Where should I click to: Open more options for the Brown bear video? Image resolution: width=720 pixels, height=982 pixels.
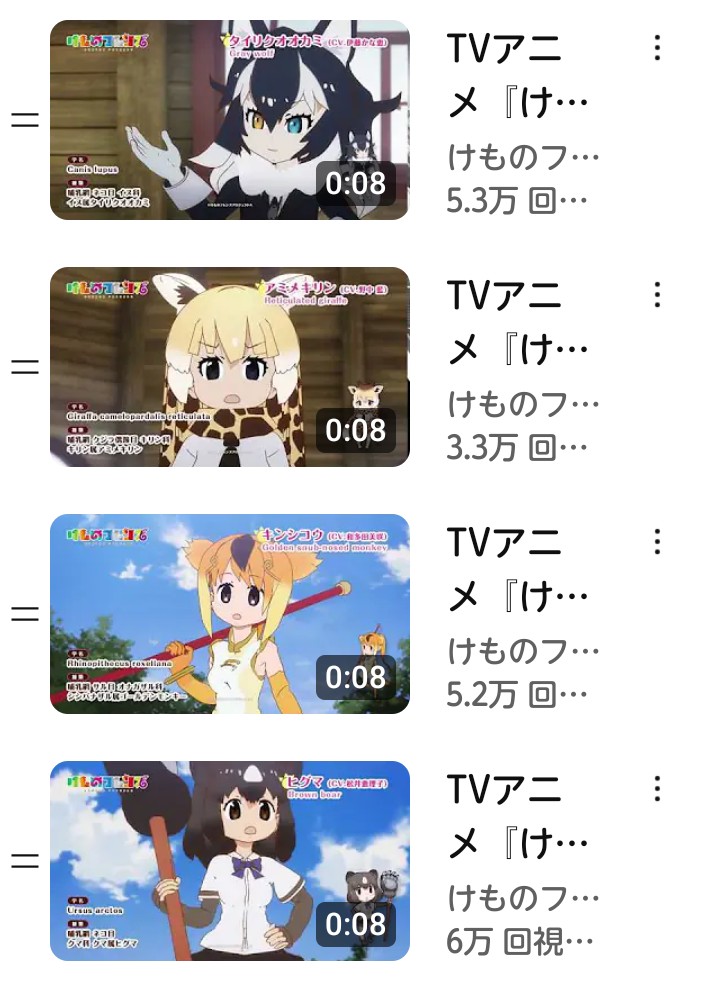(x=657, y=788)
